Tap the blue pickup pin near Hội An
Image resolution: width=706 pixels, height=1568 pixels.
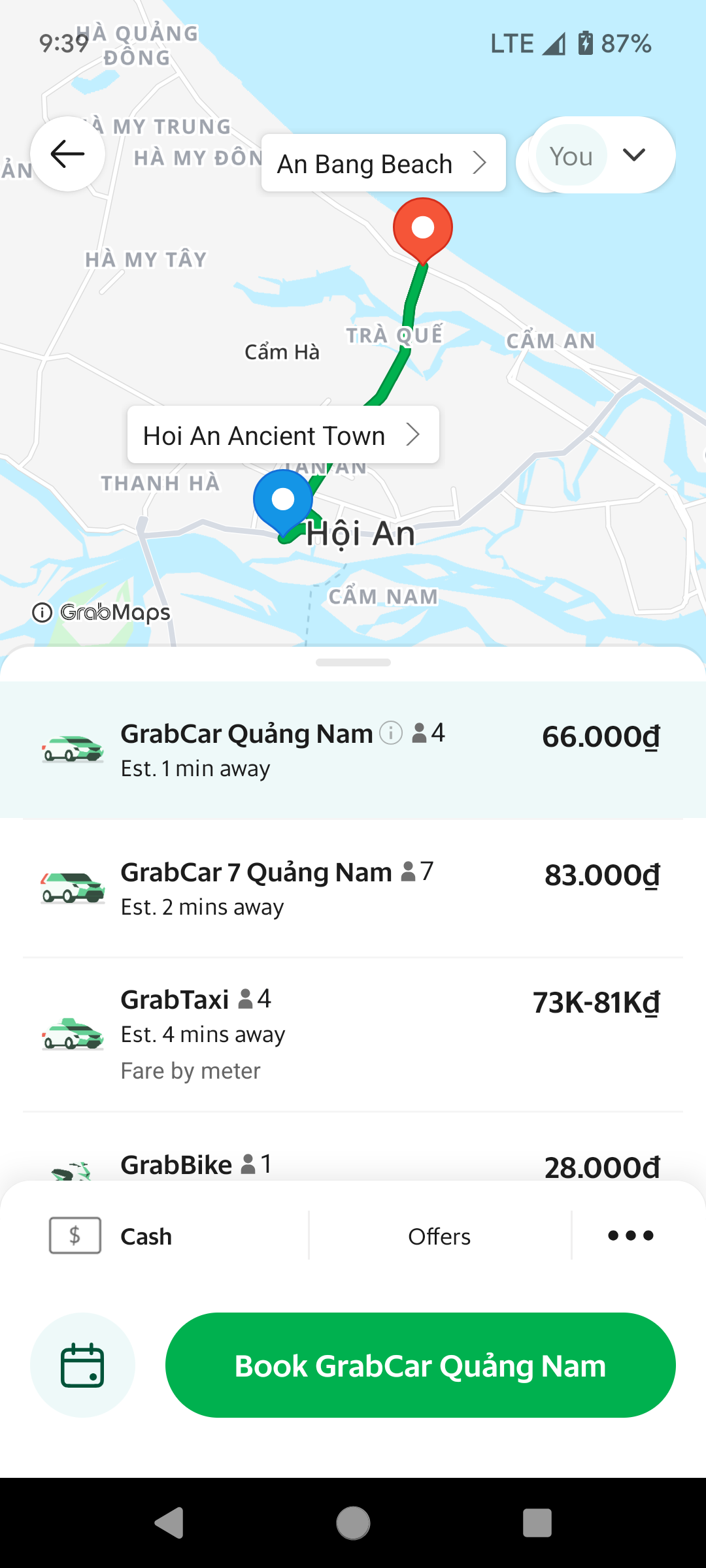pos(284,499)
